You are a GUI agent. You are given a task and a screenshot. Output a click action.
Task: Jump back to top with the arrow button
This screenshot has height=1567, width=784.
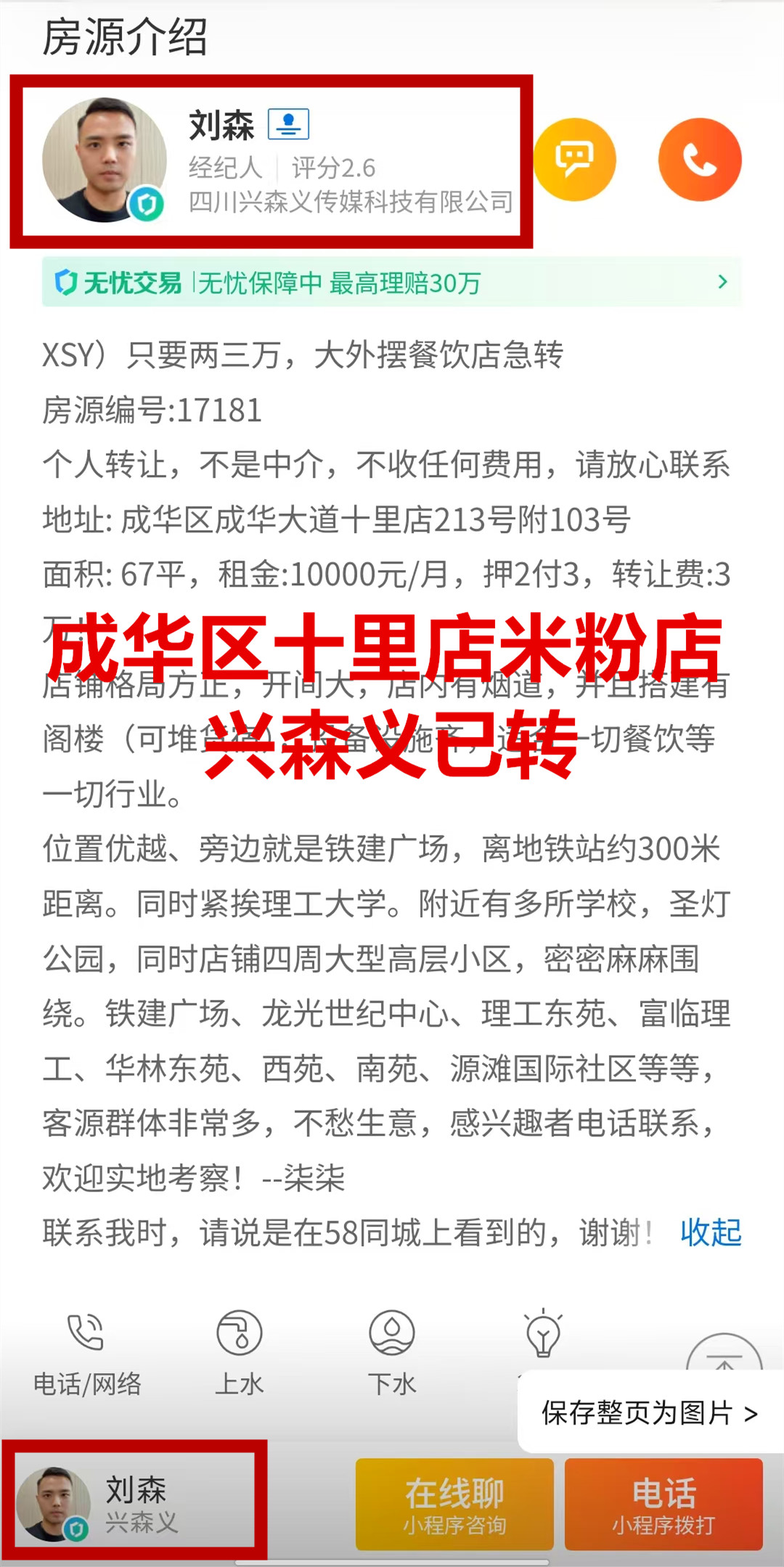[x=723, y=1355]
